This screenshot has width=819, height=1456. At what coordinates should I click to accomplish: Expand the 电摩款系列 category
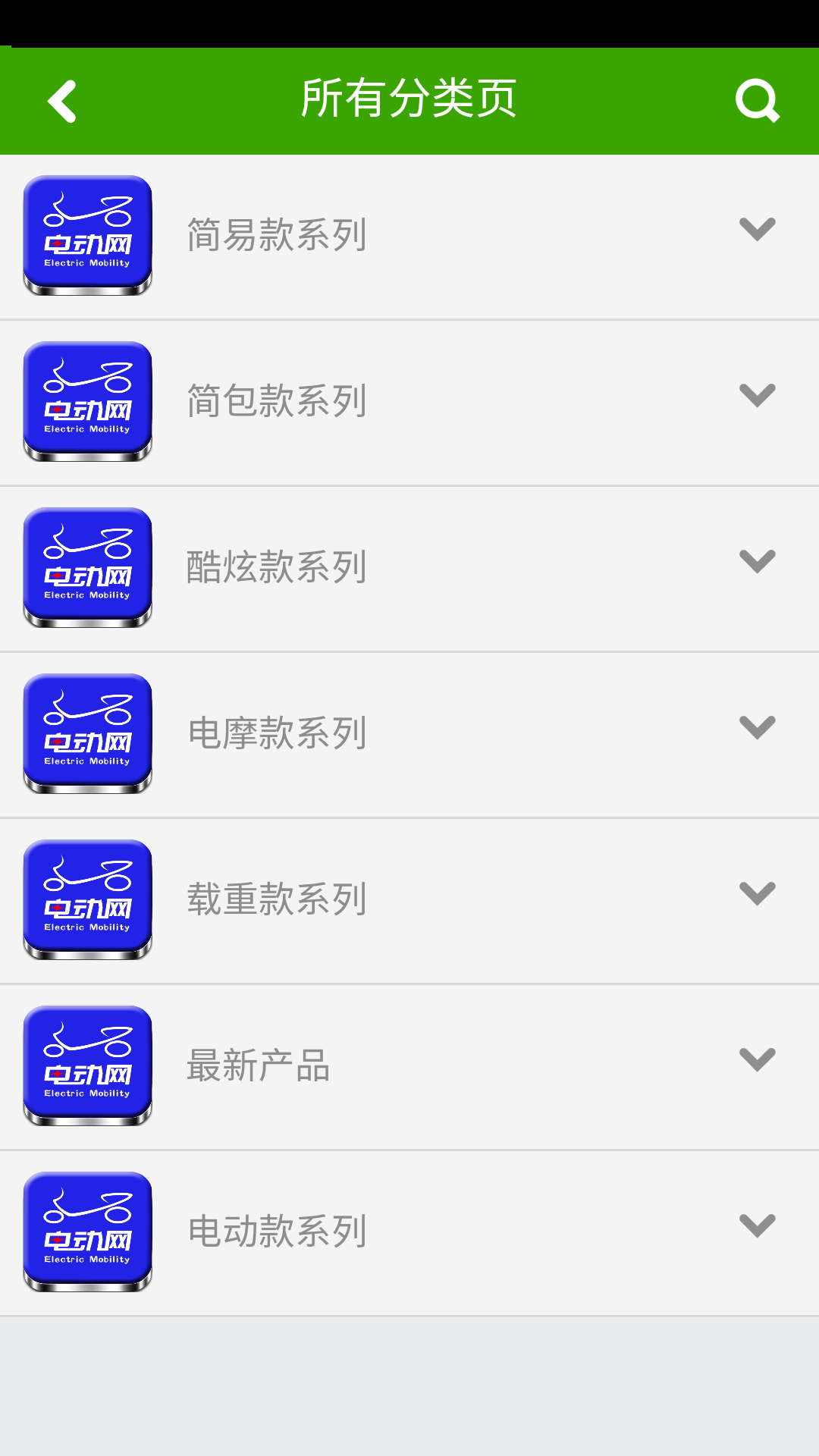(757, 727)
